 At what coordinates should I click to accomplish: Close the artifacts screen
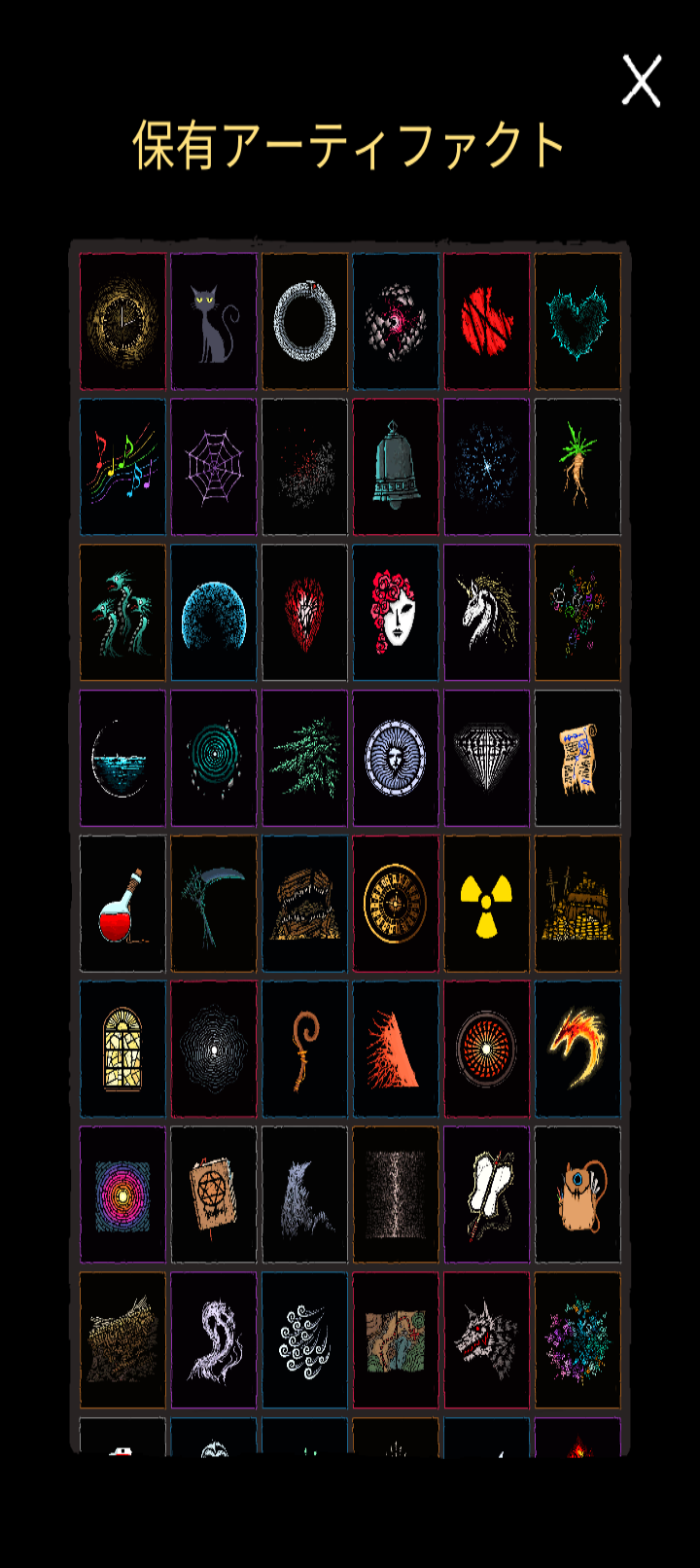(x=642, y=81)
